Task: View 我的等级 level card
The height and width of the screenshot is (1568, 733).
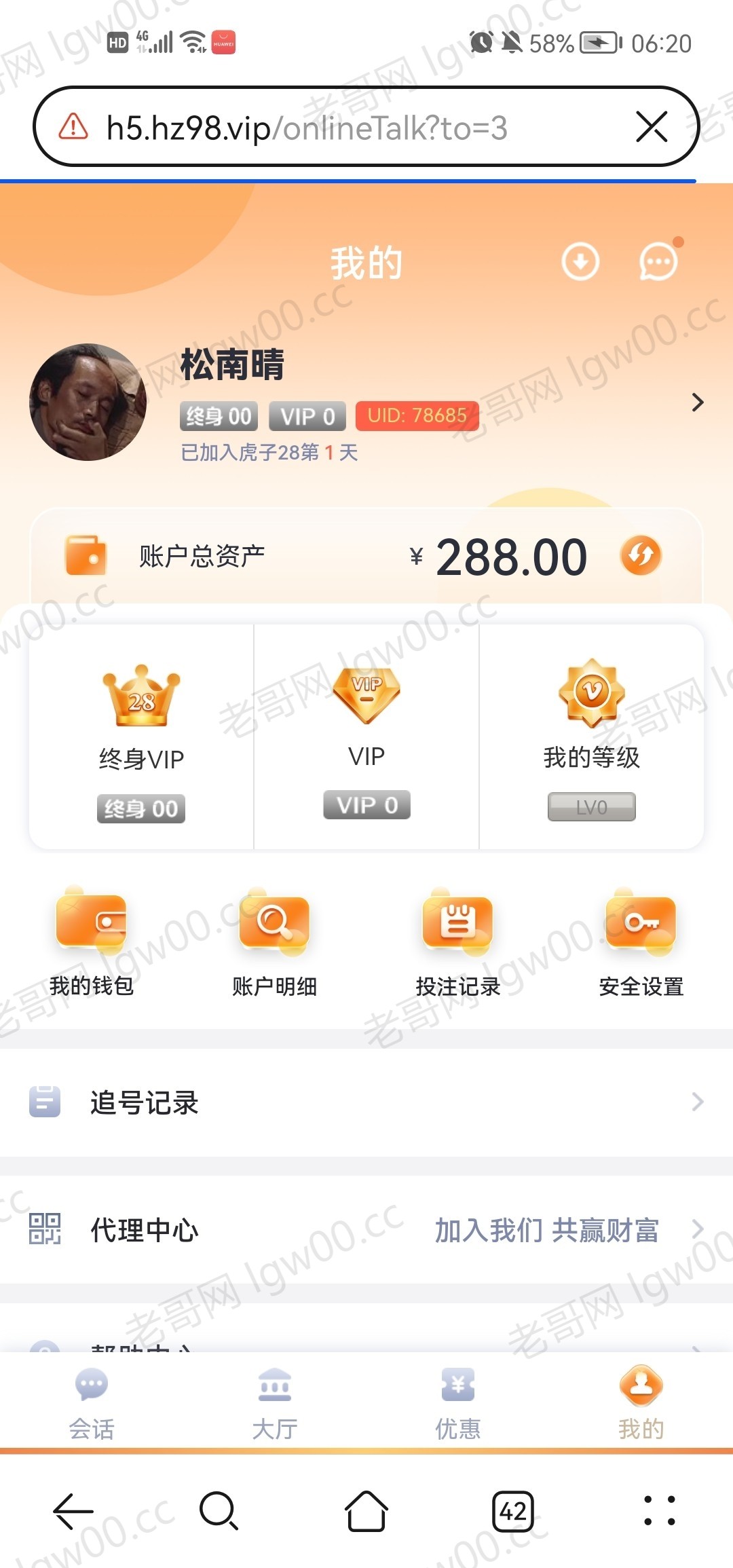Action: click(x=591, y=737)
